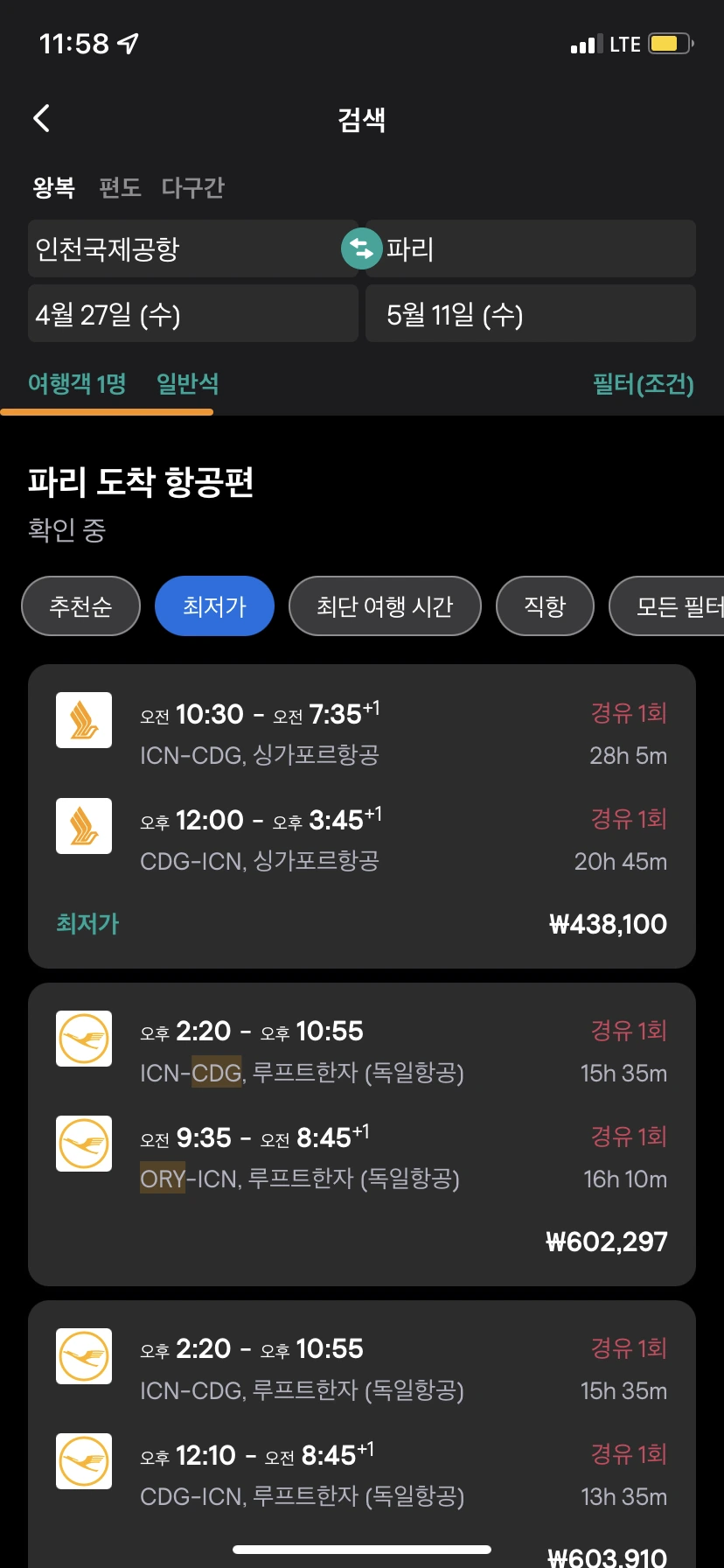Sort by 최단 여행 시간
This screenshot has width=724, height=1568.
click(x=385, y=605)
